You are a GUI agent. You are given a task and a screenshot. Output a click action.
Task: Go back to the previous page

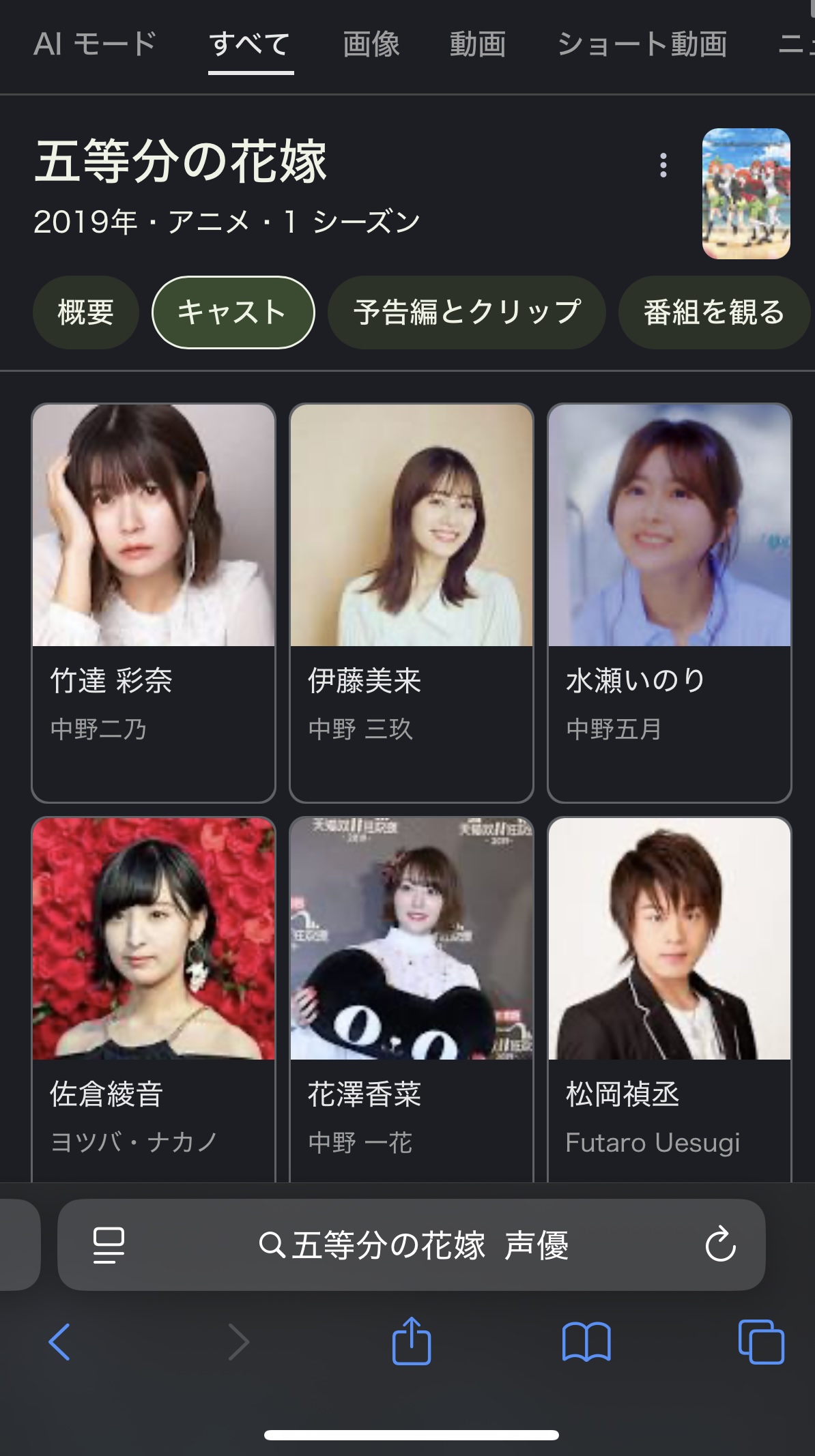pos(59,1341)
